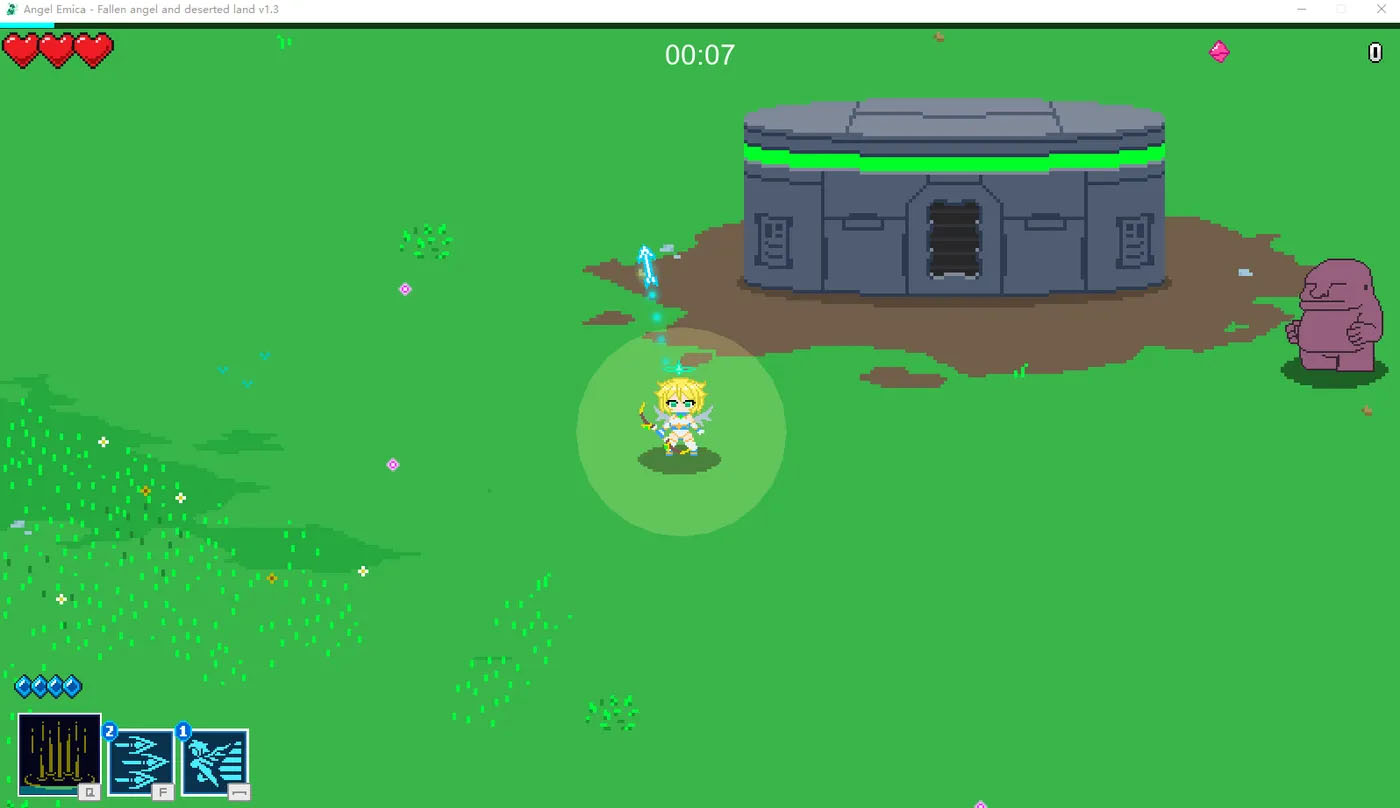This screenshot has width=1400, height=808.
Task: Close the Angel Emica game window
Action: tap(1381, 9)
